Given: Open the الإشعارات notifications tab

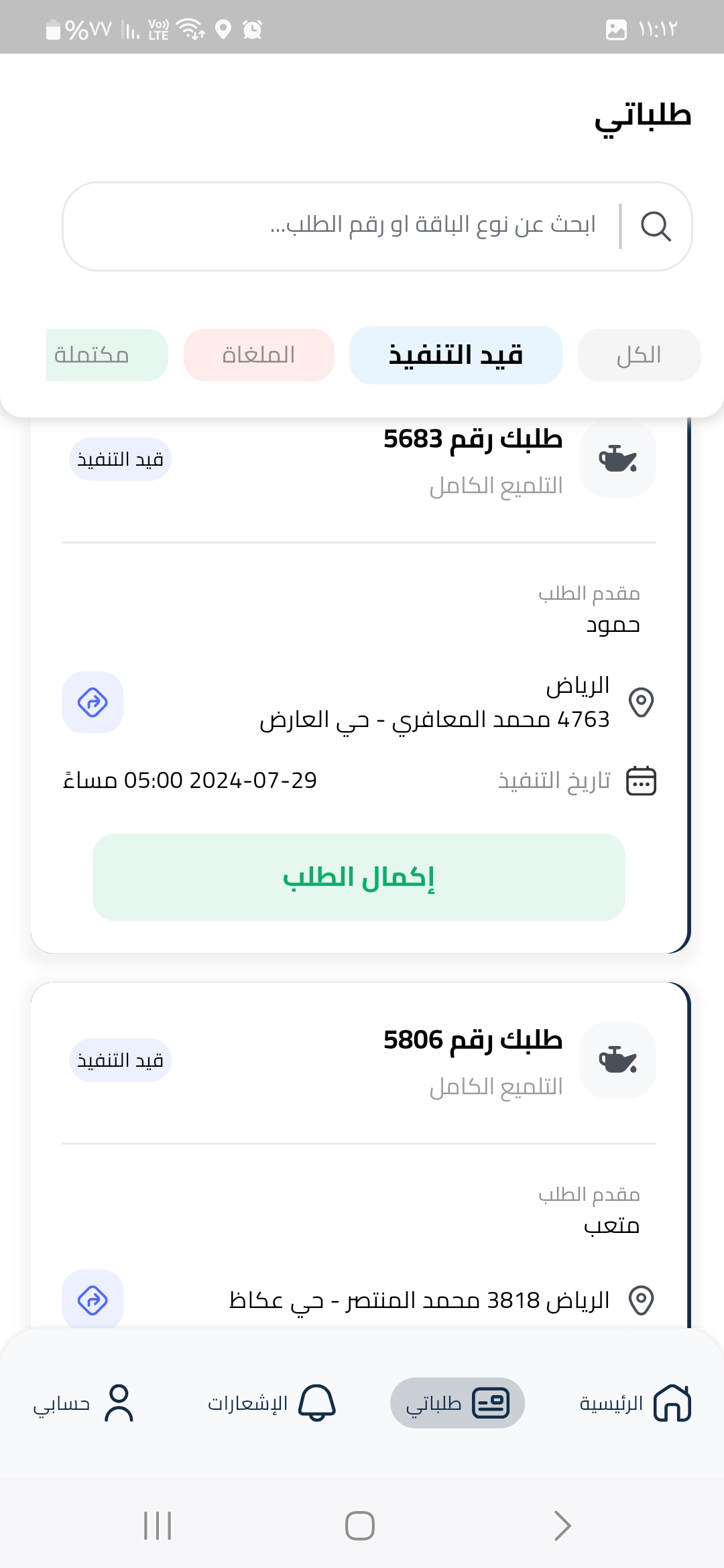Looking at the screenshot, I should [271, 1402].
